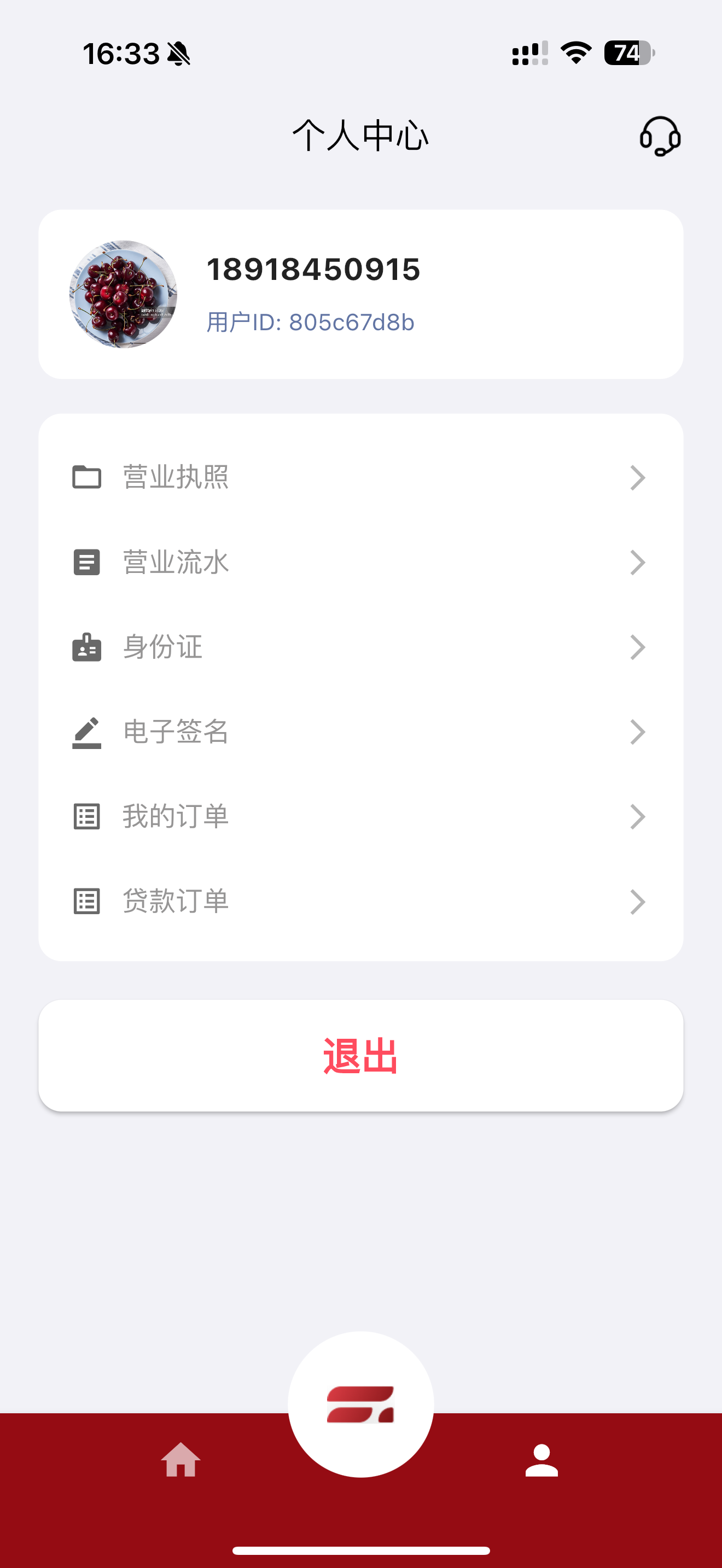View 贷款订单 list

click(x=360, y=901)
